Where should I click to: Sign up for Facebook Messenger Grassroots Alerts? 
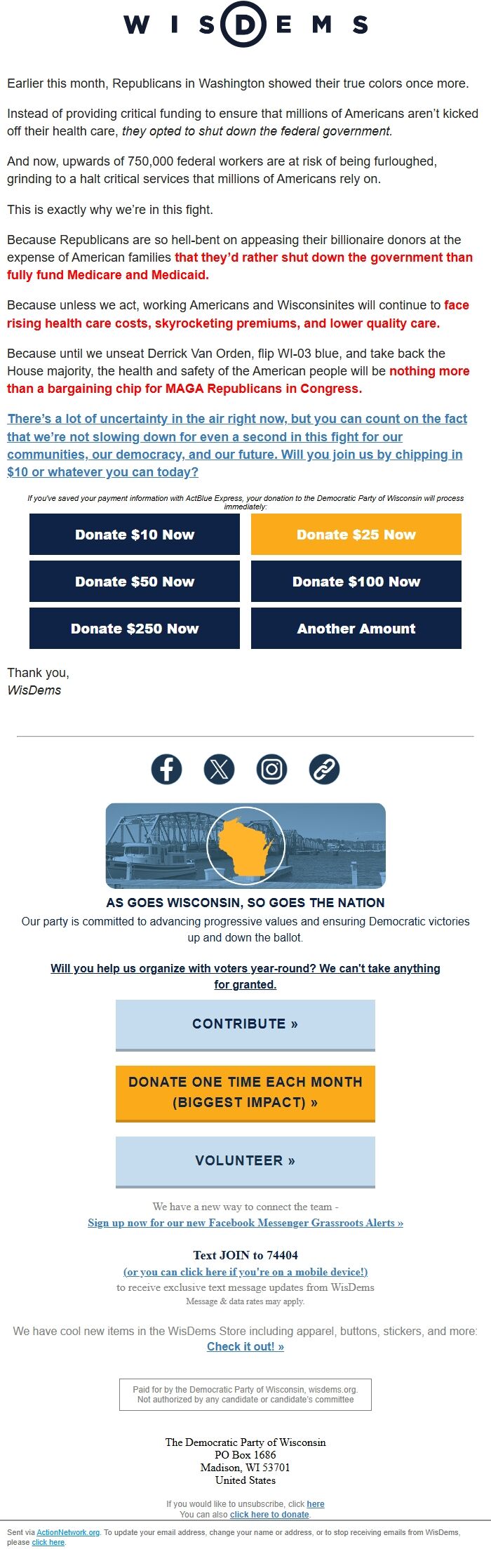245,1223
